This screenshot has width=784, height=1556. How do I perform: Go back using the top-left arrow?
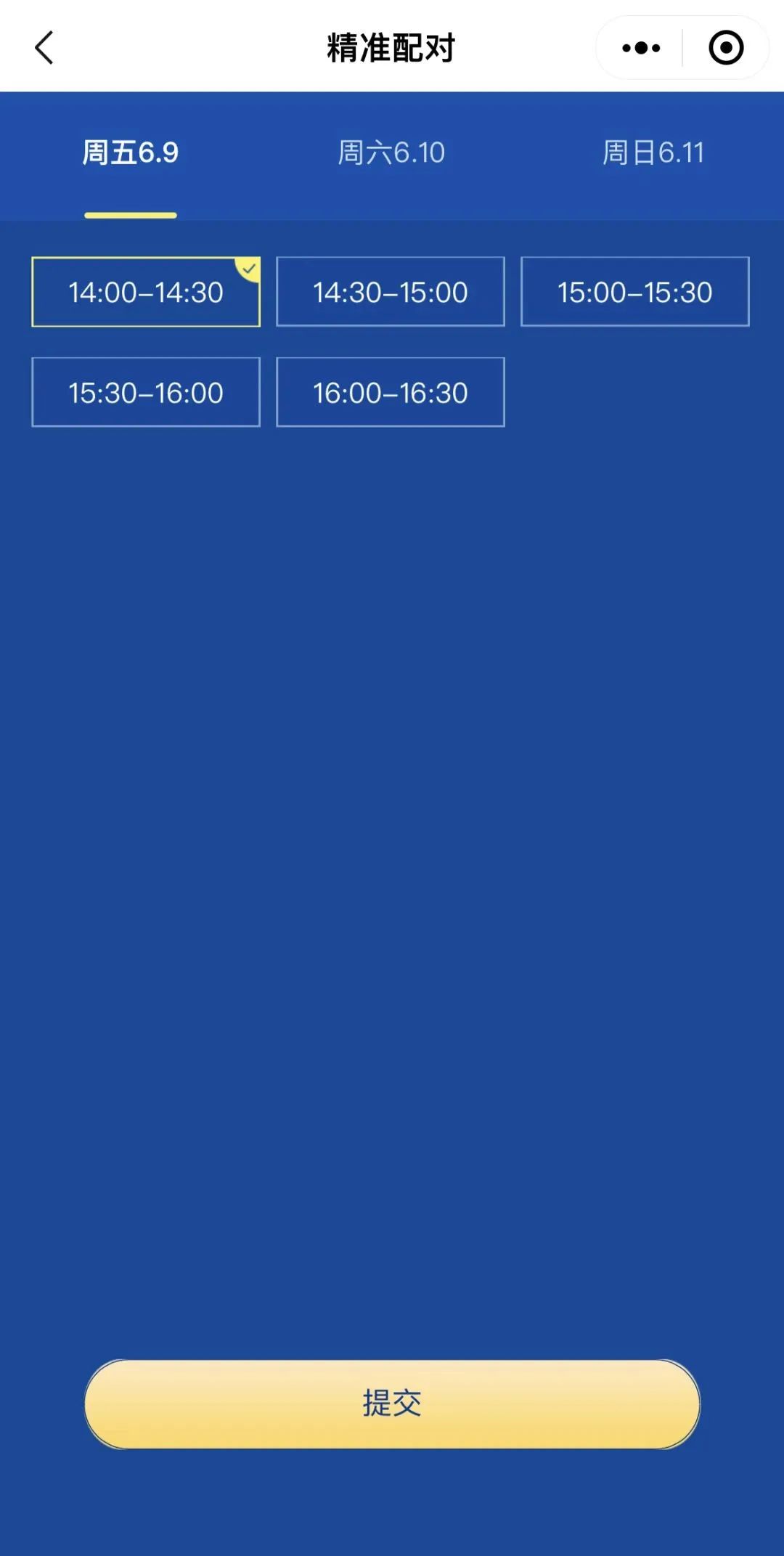(x=44, y=48)
